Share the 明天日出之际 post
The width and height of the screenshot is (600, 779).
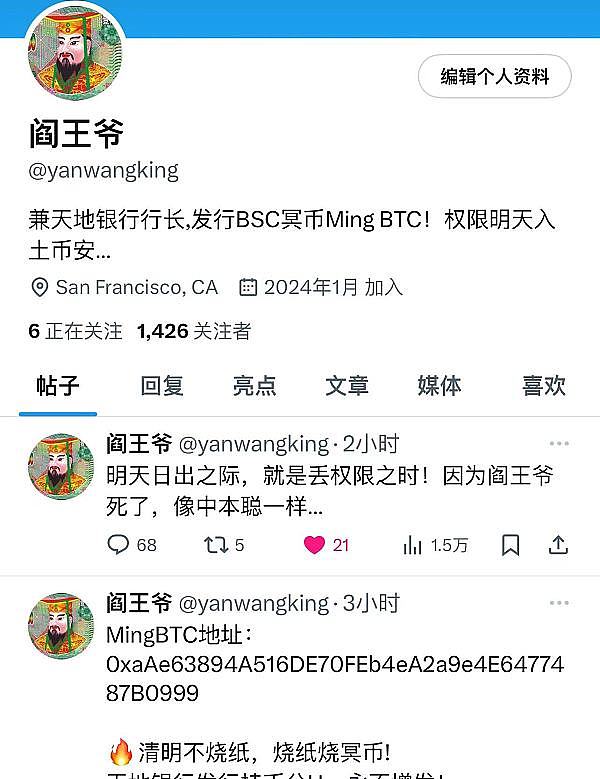coord(558,545)
